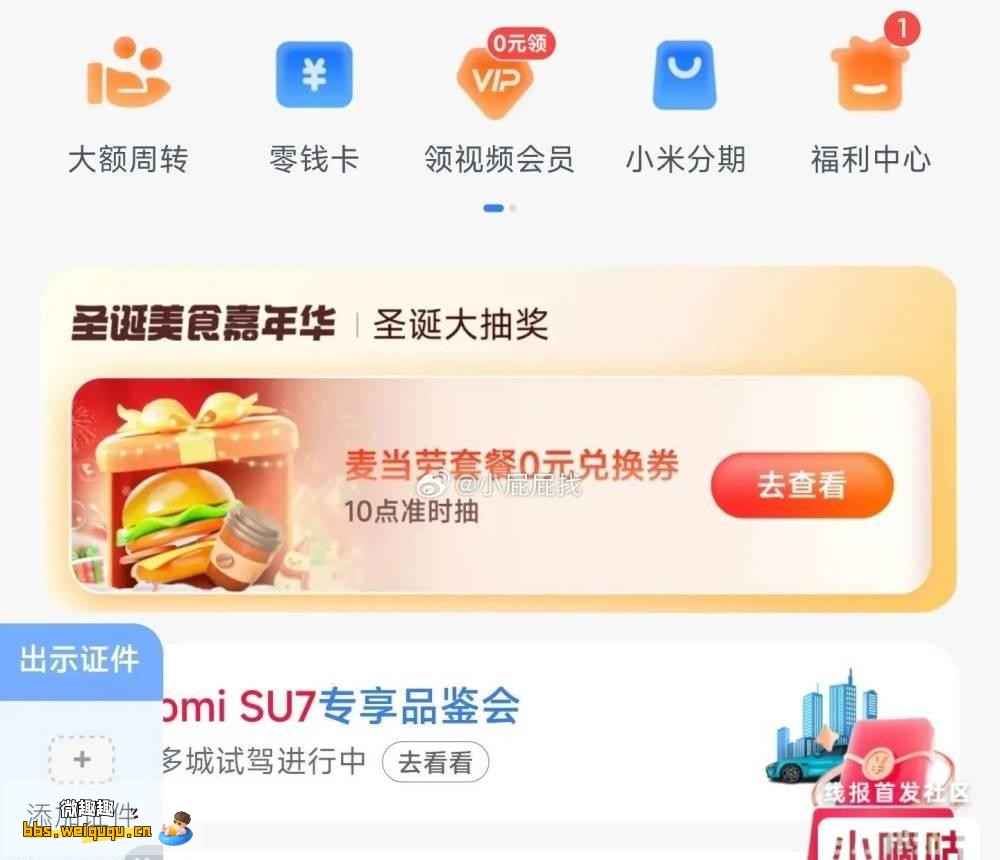Screen dimensions: 1000x860
Task: Tap 去查看 on the McDonald's coupon banner
Action: coord(801,486)
